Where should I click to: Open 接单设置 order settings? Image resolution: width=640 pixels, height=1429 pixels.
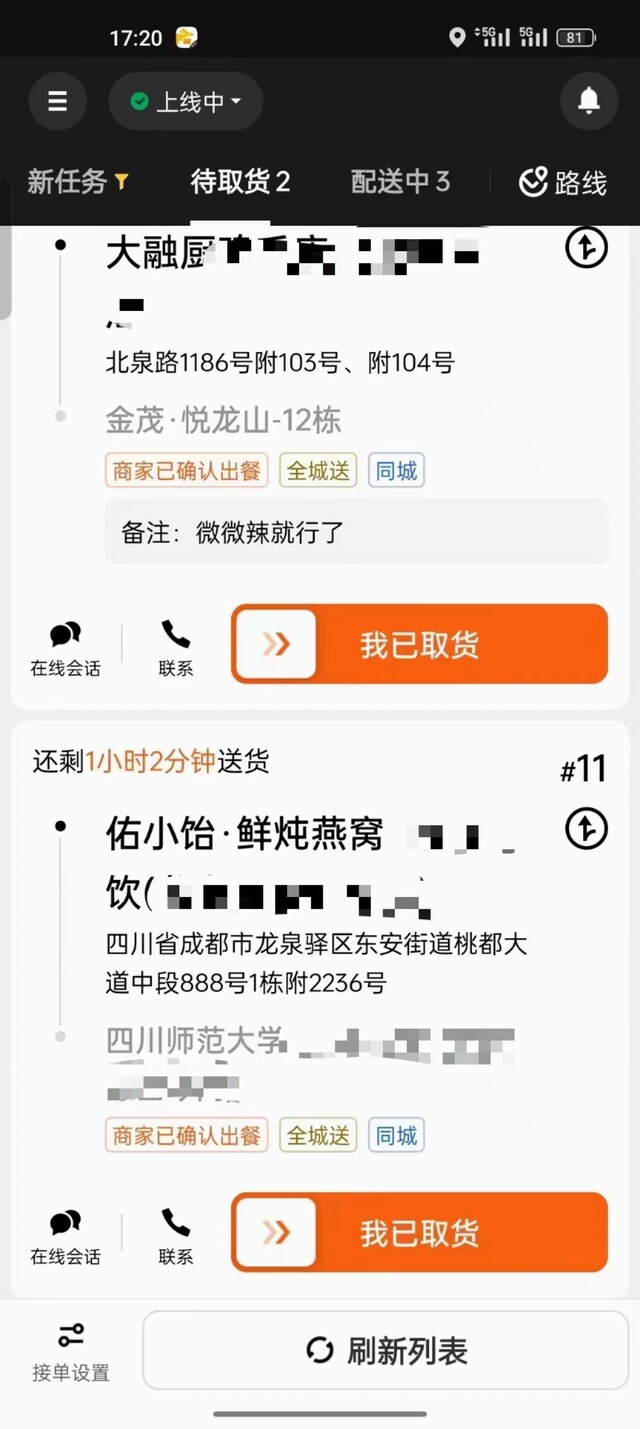71,1351
